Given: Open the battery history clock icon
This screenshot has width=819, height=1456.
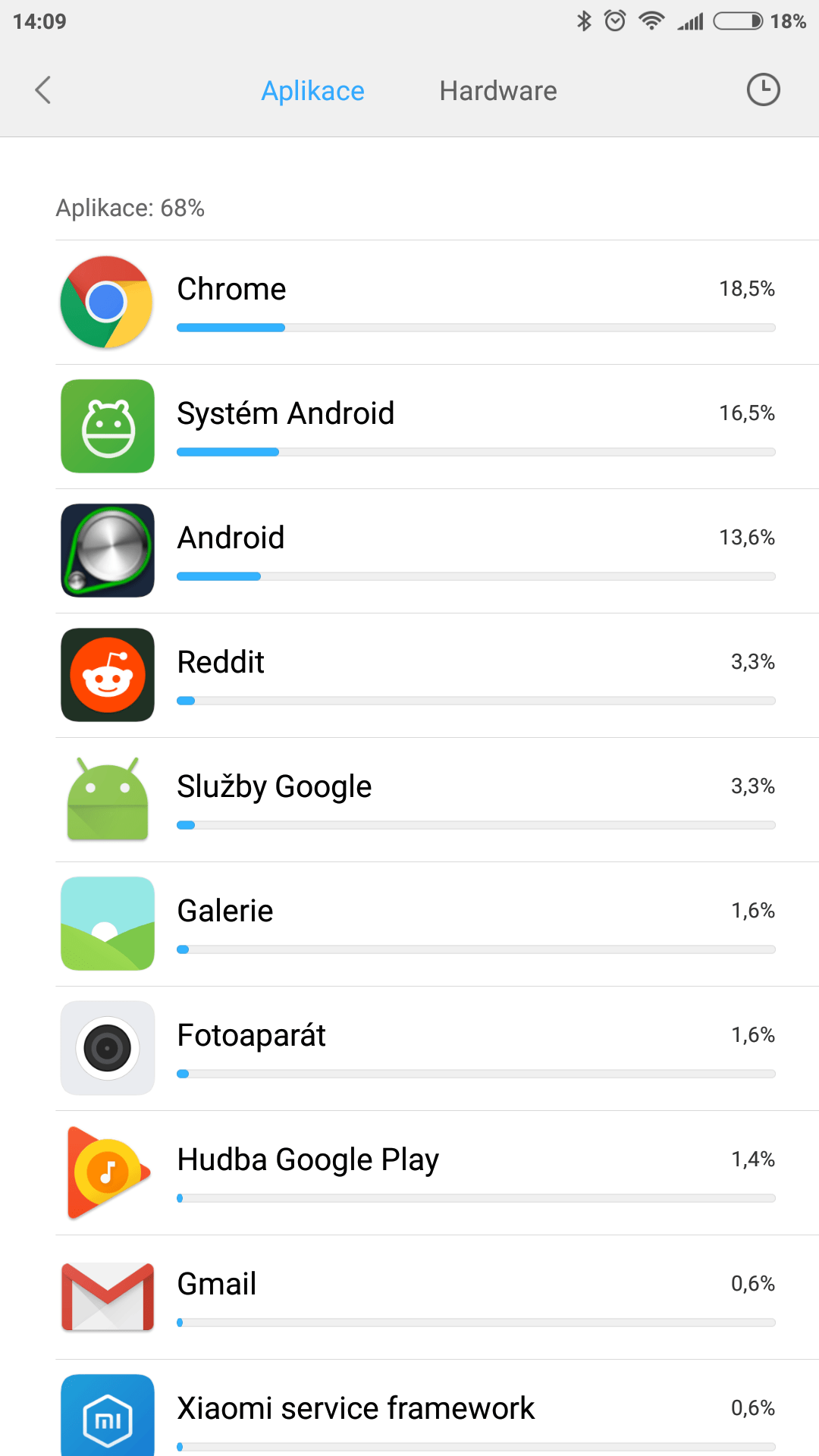Looking at the screenshot, I should pyautogui.click(x=763, y=89).
